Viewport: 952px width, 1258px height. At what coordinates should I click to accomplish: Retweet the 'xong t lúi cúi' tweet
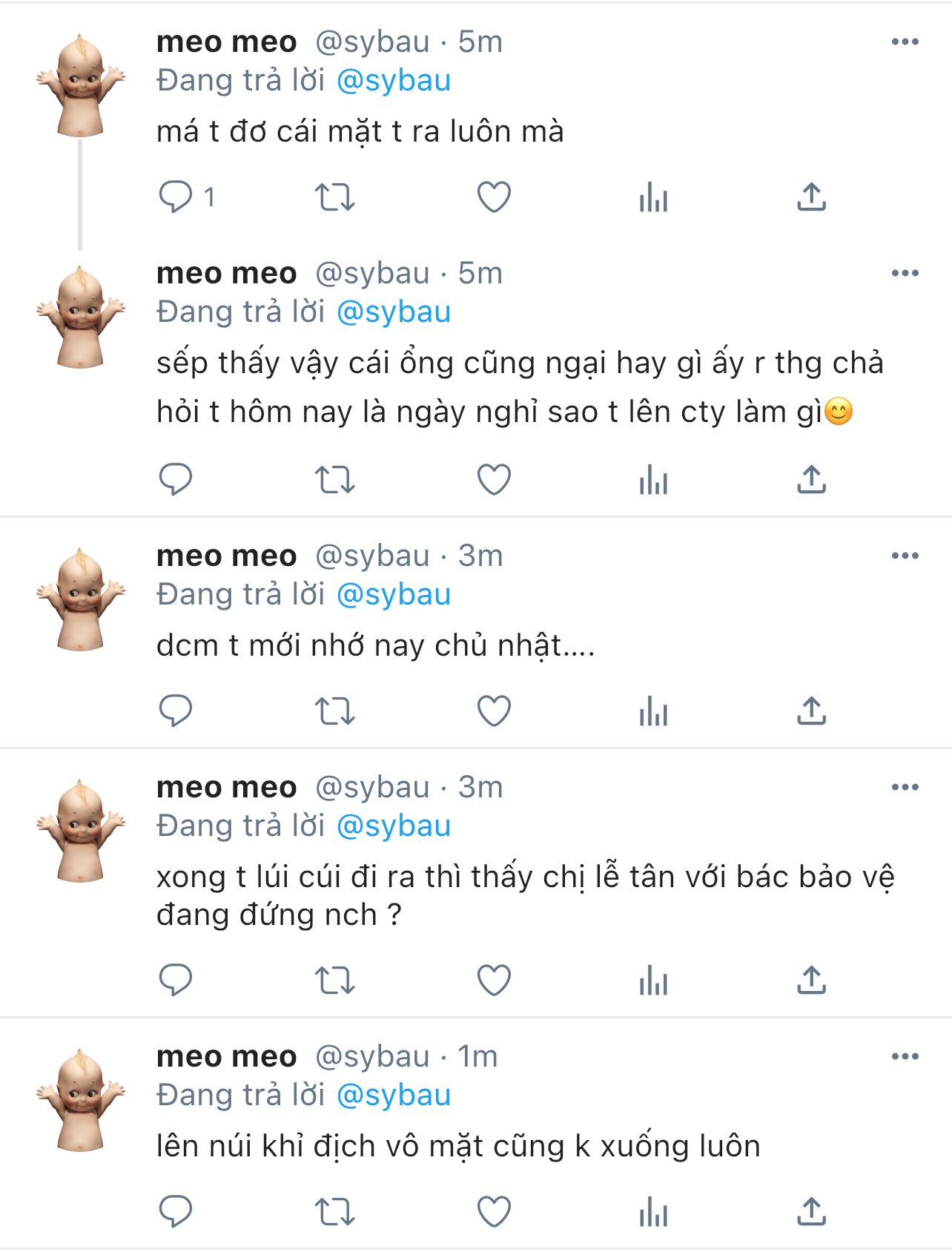[x=335, y=981]
